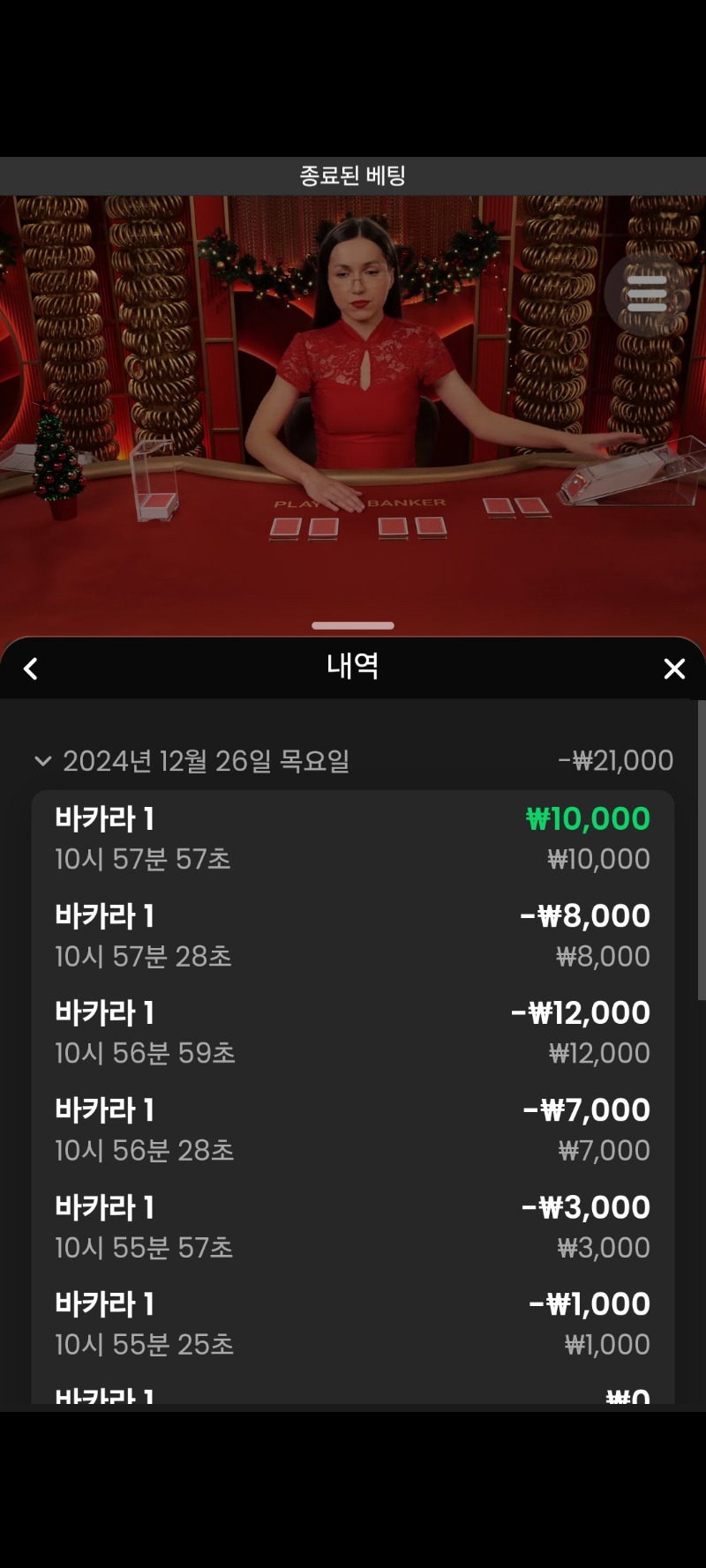Image resolution: width=706 pixels, height=1568 pixels.
Task: Collapse the 2024년 12월 26일 목요일 section
Action: (x=42, y=761)
